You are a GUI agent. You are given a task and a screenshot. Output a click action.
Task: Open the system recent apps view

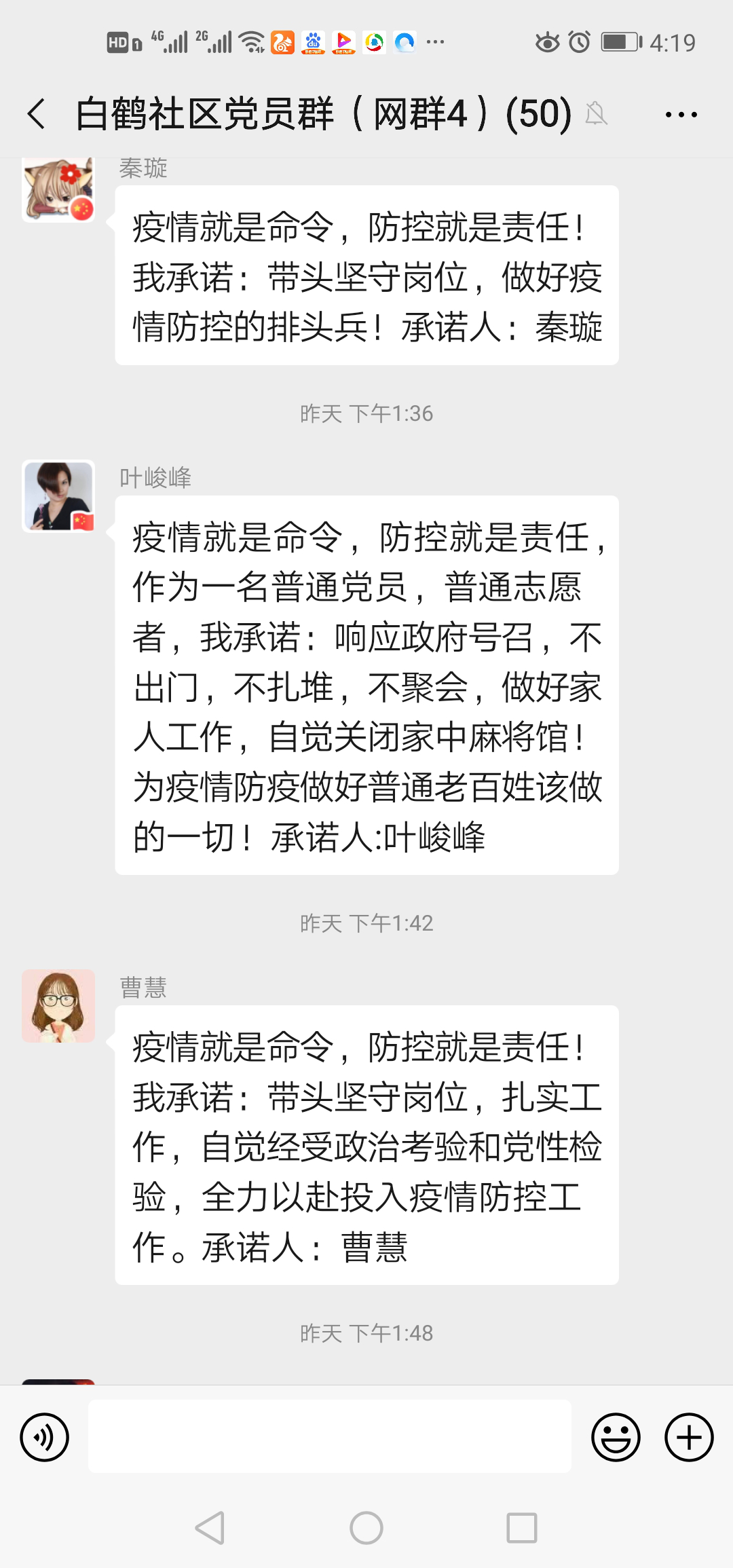pyautogui.click(x=522, y=1529)
